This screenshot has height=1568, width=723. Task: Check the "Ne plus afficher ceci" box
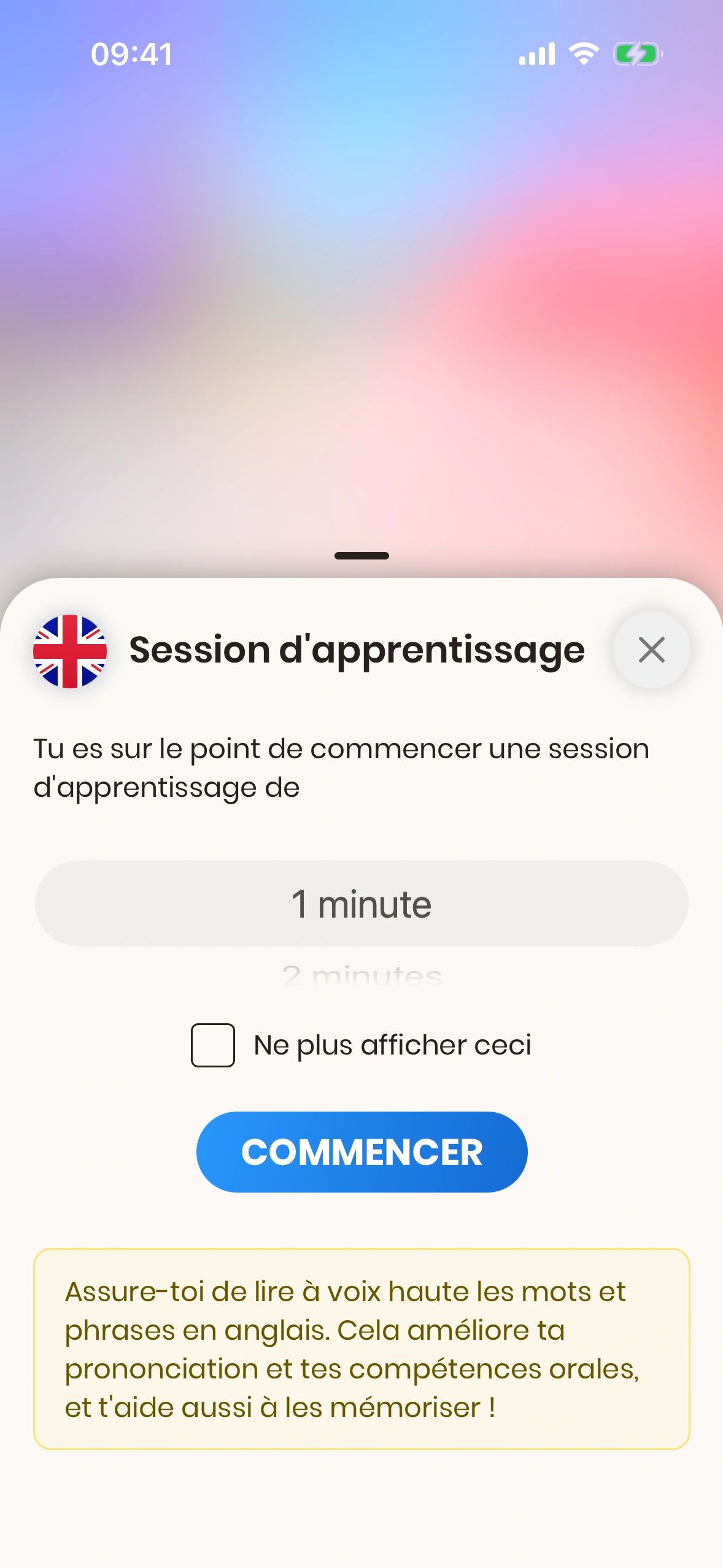coord(213,1045)
